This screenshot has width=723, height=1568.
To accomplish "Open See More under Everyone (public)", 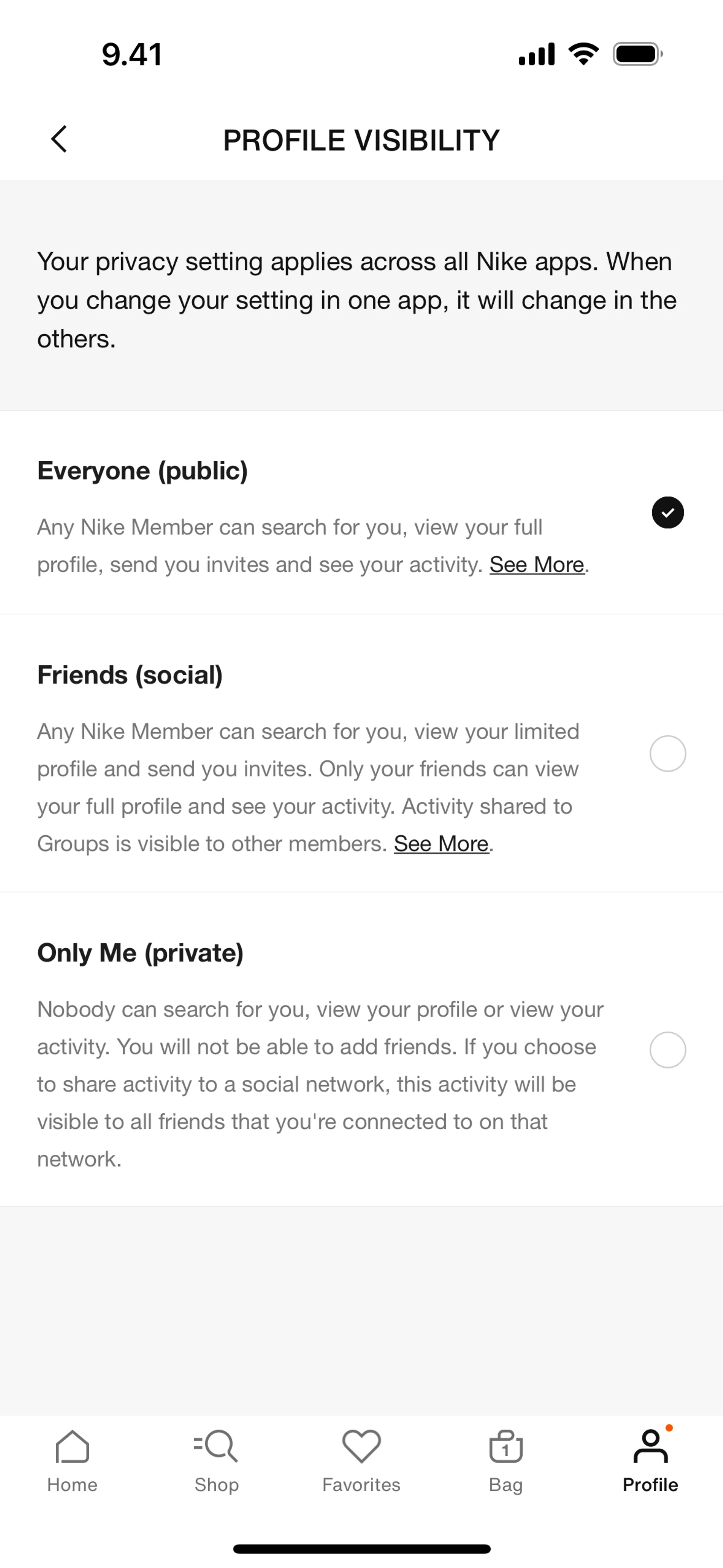I will click(x=537, y=565).
